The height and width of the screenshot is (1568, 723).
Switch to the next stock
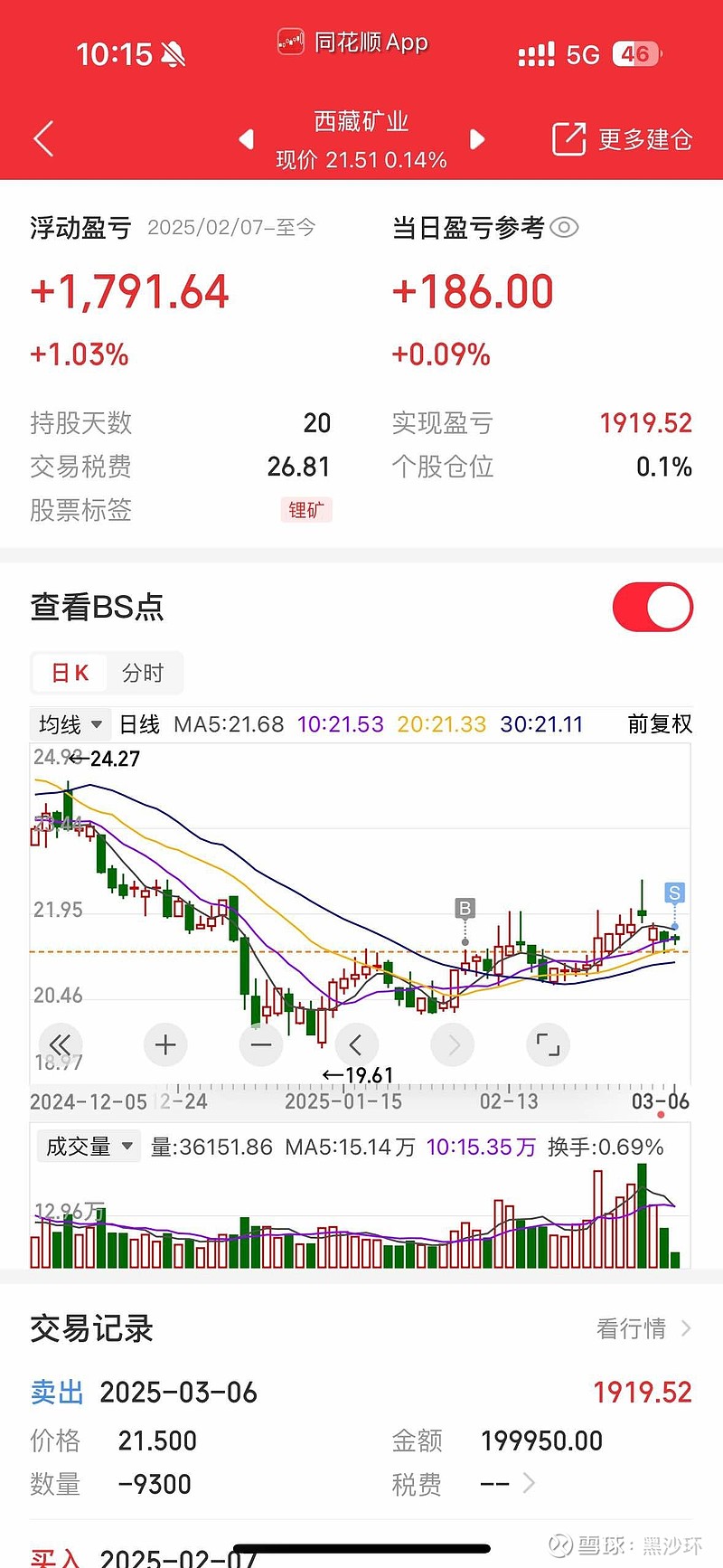coord(477,139)
